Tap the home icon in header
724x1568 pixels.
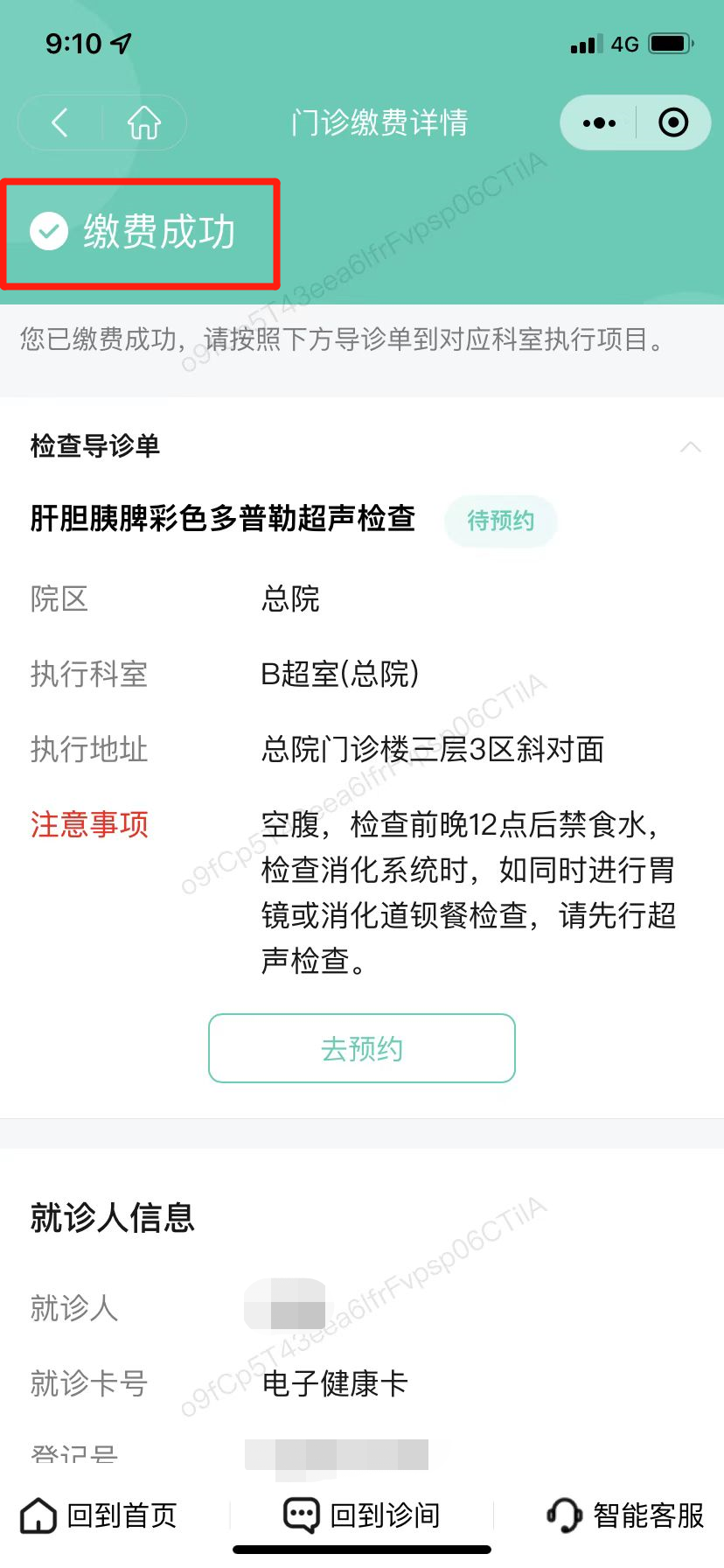[144, 122]
